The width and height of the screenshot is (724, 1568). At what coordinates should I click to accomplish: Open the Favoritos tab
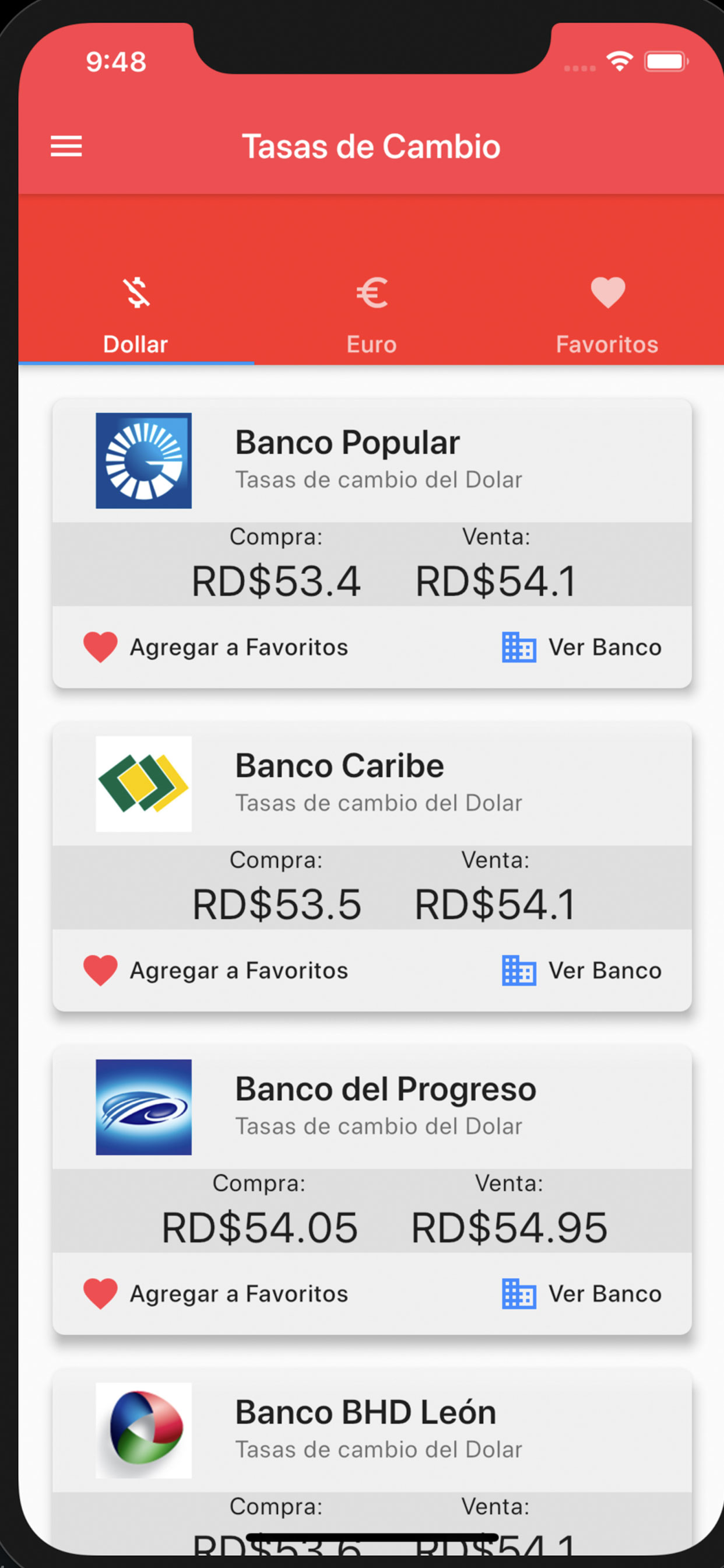tap(607, 317)
